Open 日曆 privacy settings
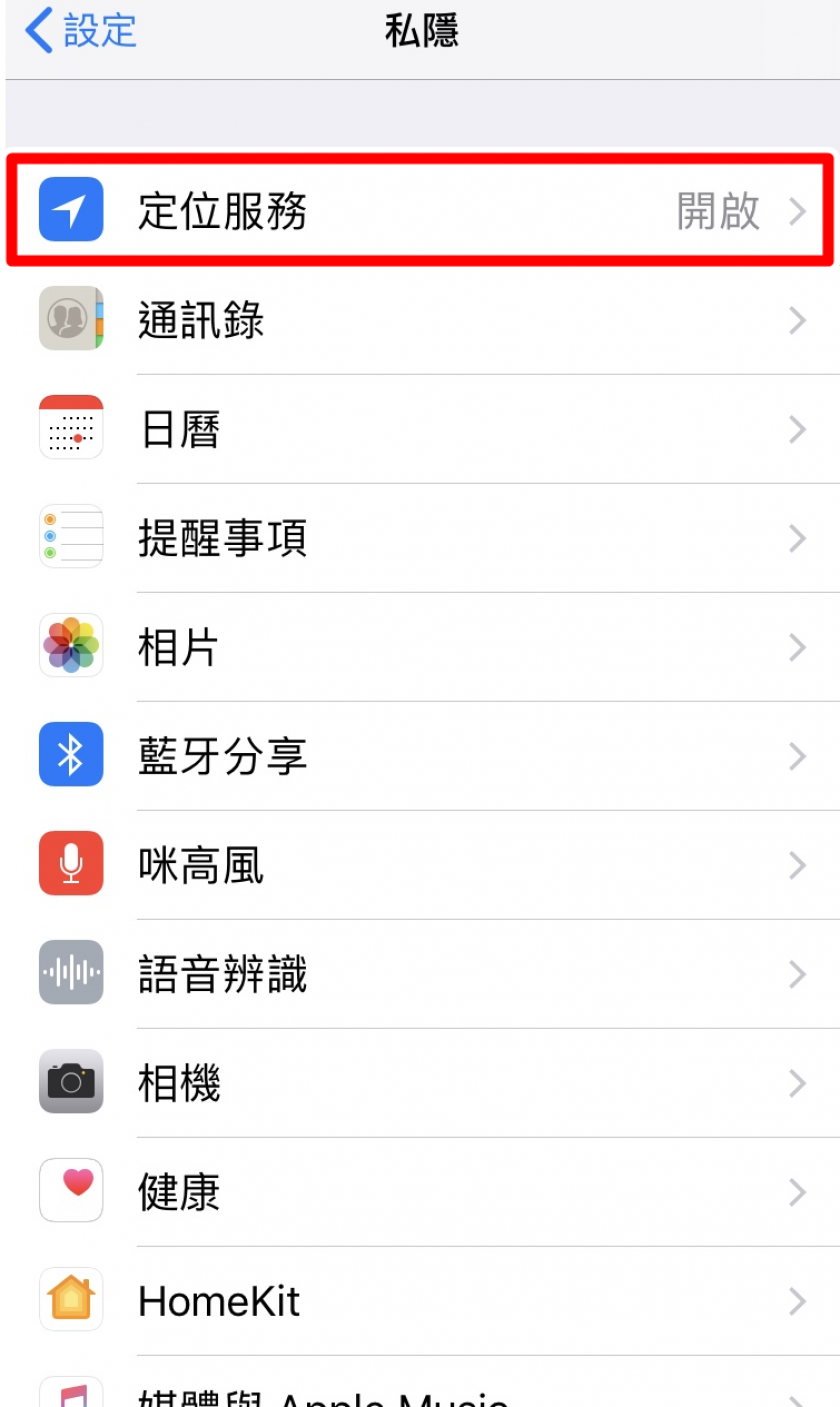The height and width of the screenshot is (1407, 840). [420, 429]
